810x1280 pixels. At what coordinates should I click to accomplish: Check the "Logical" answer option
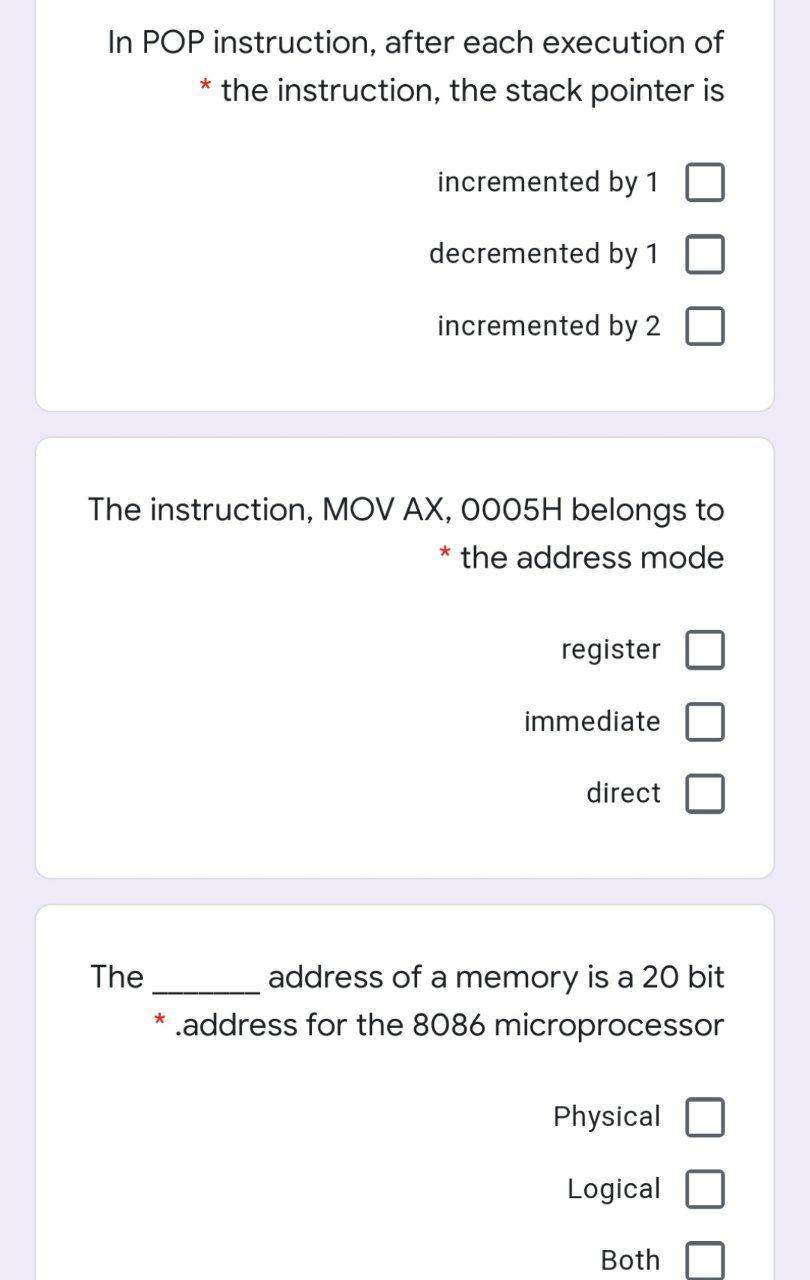pos(704,1189)
